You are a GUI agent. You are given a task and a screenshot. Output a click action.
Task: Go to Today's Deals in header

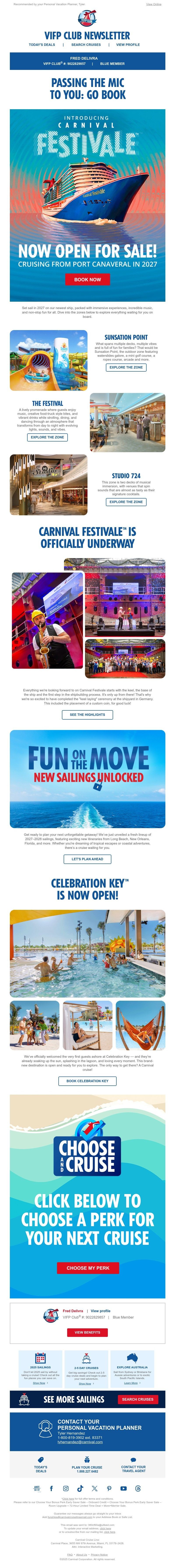pyautogui.click(x=42, y=44)
